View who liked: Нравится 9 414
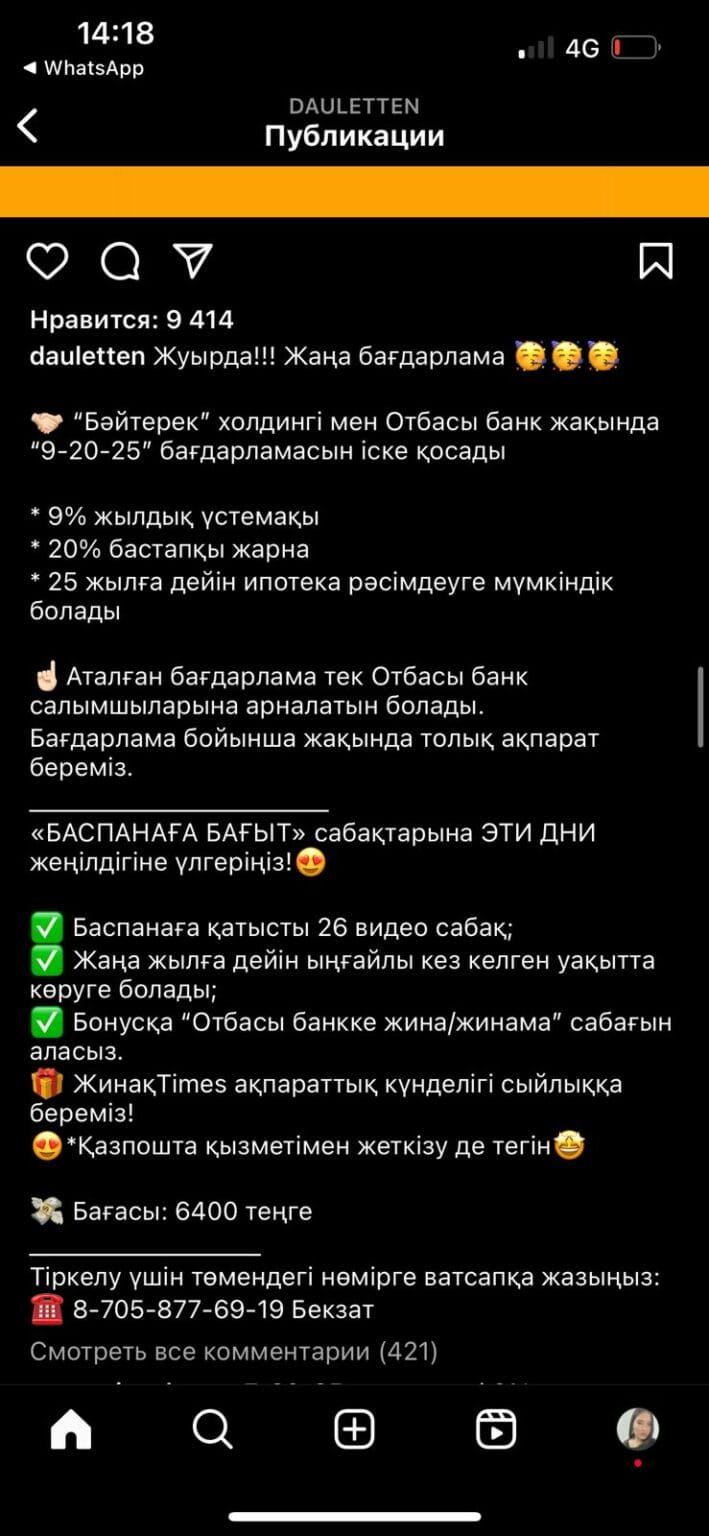This screenshot has height=1536, width=709. tap(131, 320)
